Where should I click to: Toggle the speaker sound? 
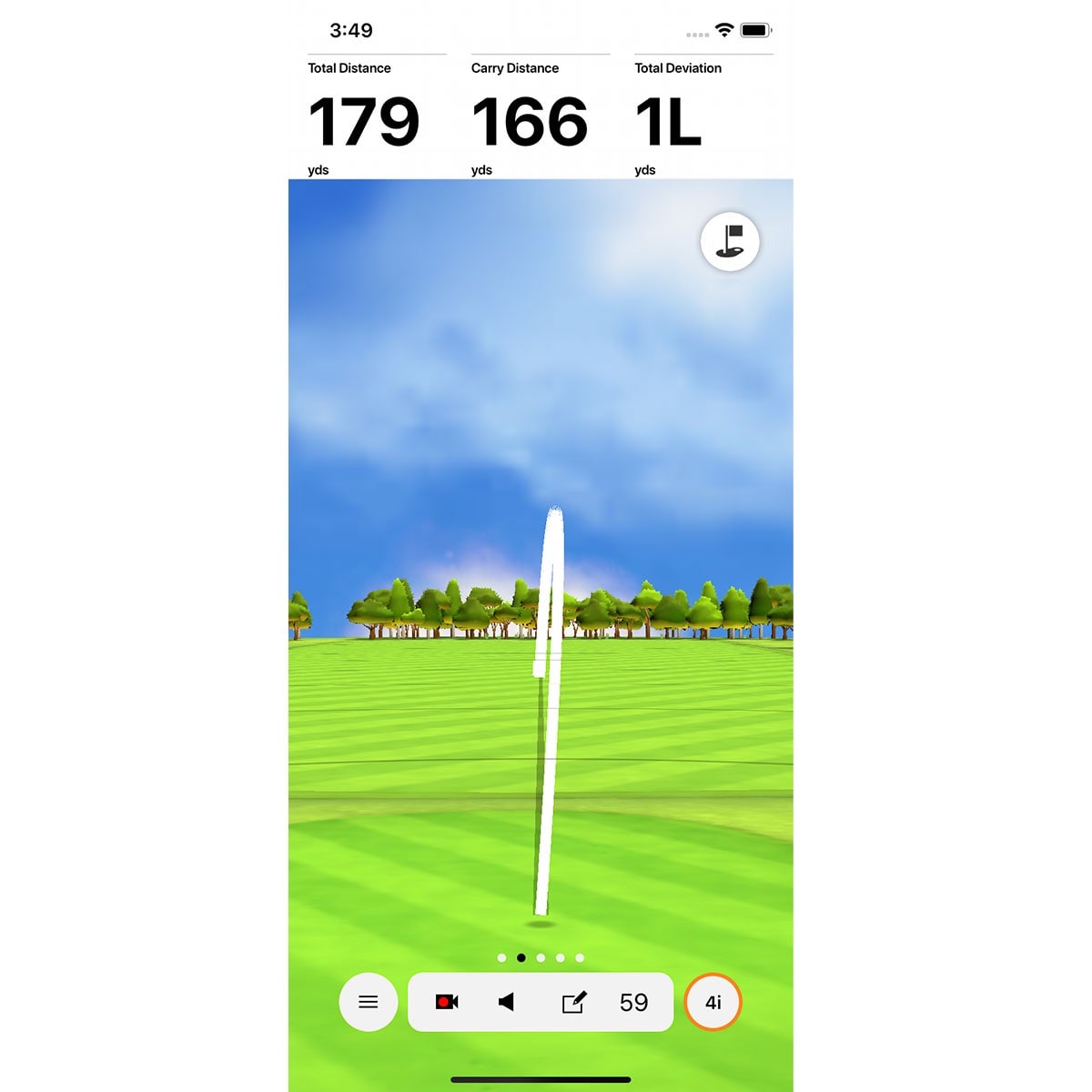point(507,1002)
